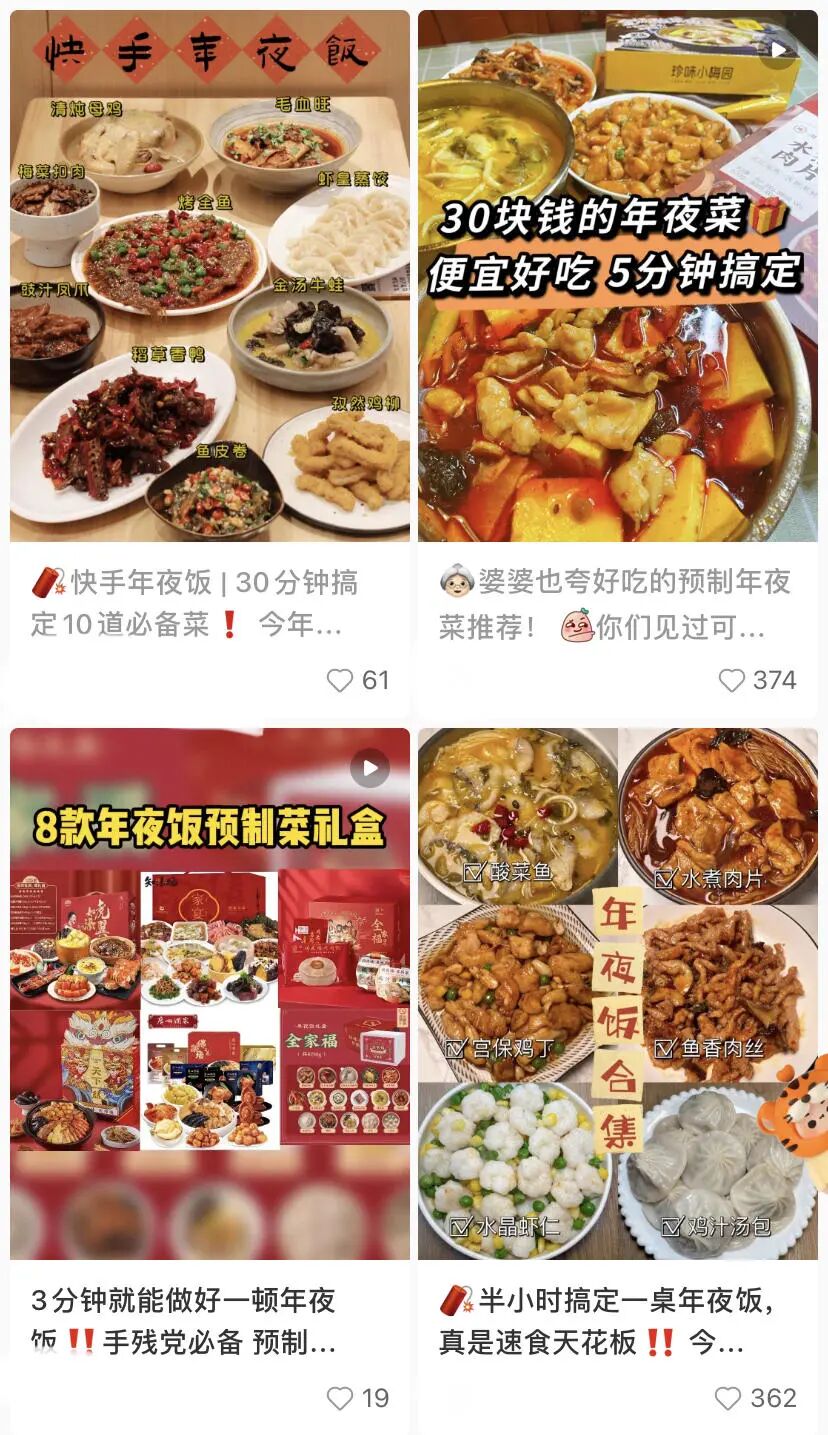Screen dimensions: 828x1435
Task: Open the 快手年夜饭 30分钟搞定10道必备菜 post
Action: tap(210, 276)
